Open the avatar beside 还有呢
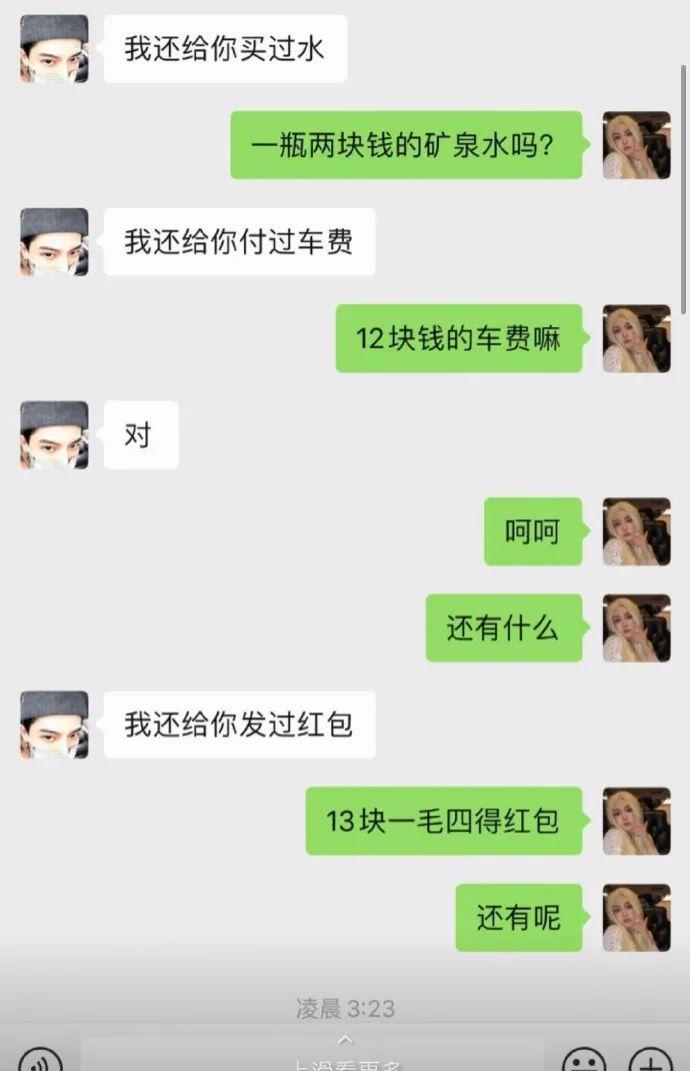Viewport: 690px width, 1071px height. [x=636, y=917]
